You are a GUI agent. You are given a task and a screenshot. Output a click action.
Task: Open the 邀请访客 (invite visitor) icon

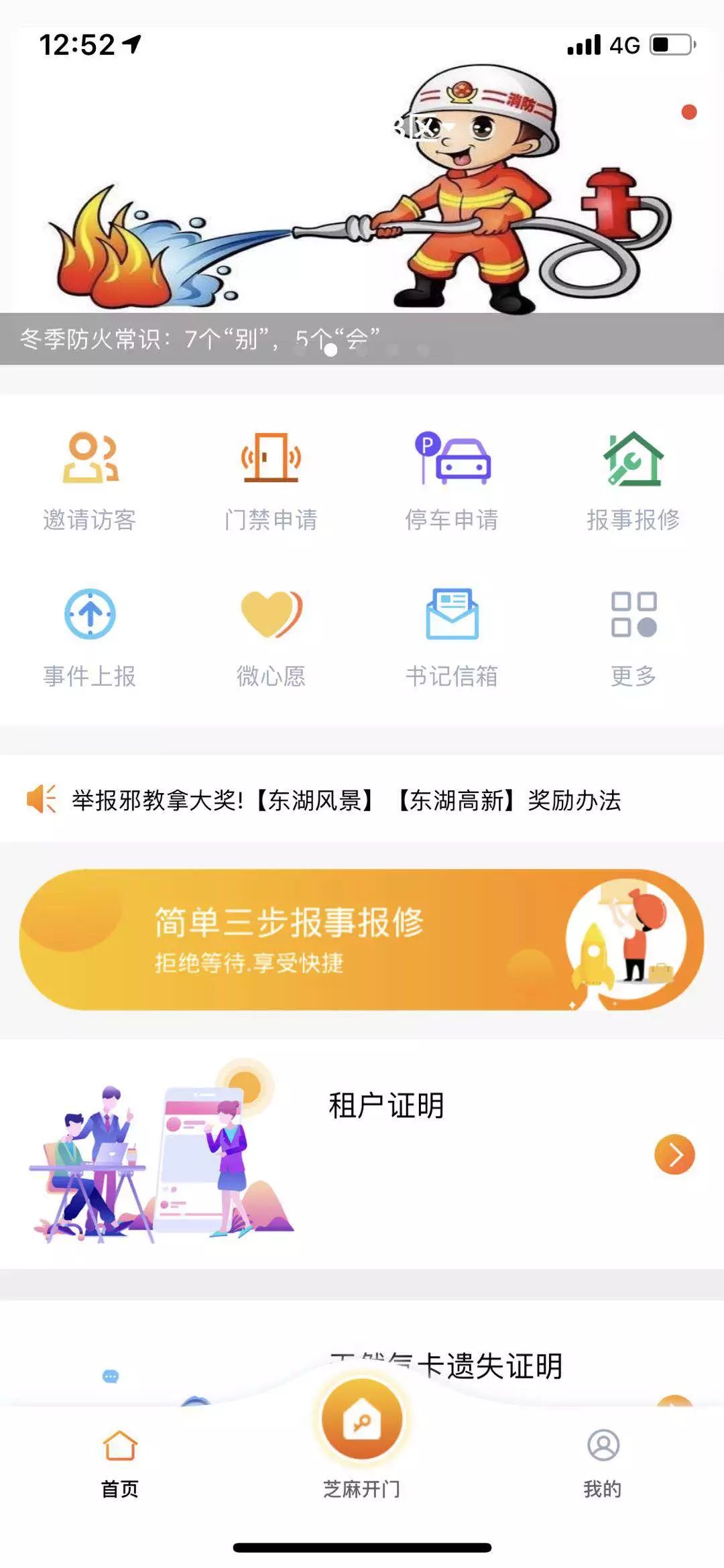90,463
